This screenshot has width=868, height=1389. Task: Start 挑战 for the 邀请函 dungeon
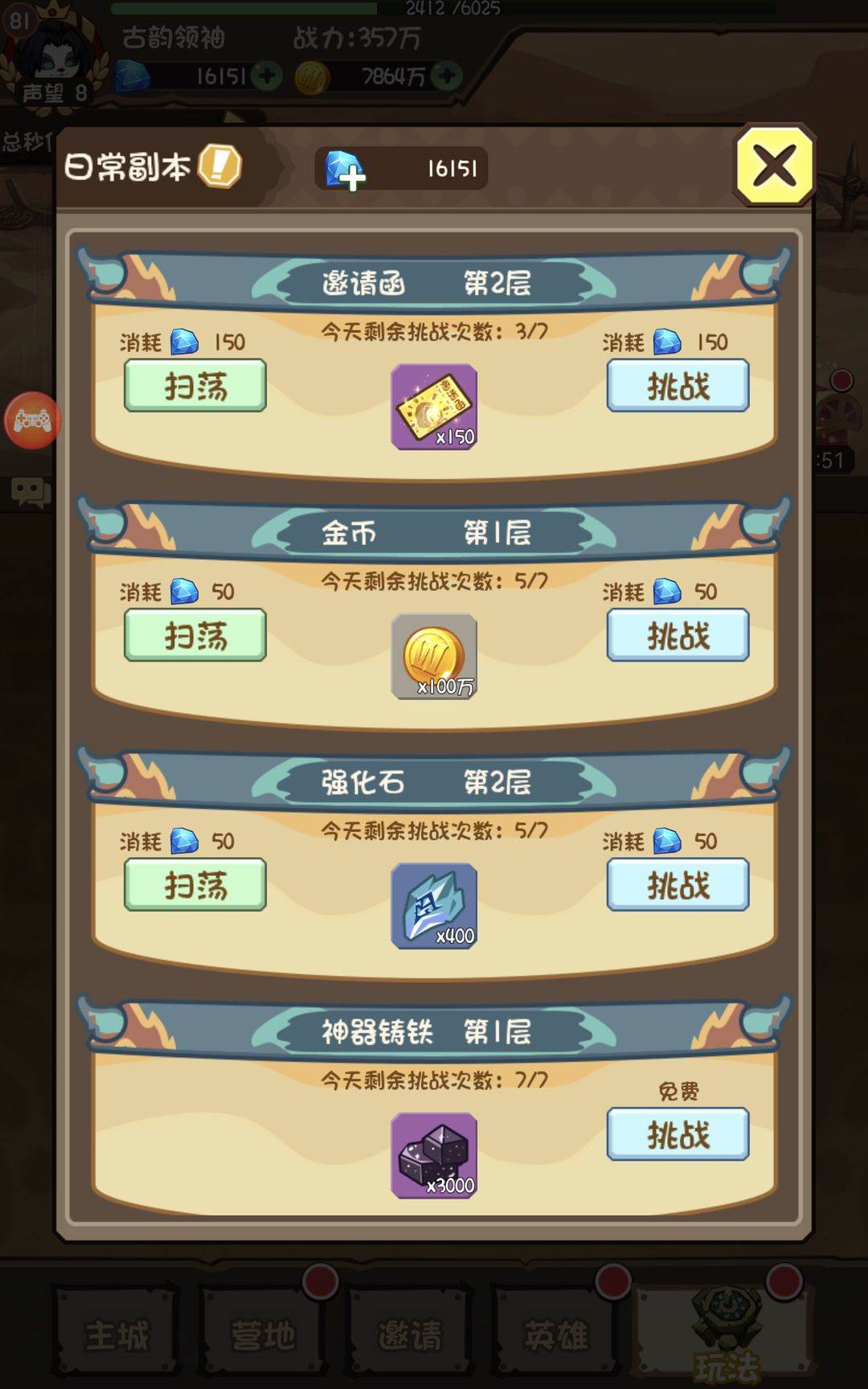tap(678, 386)
